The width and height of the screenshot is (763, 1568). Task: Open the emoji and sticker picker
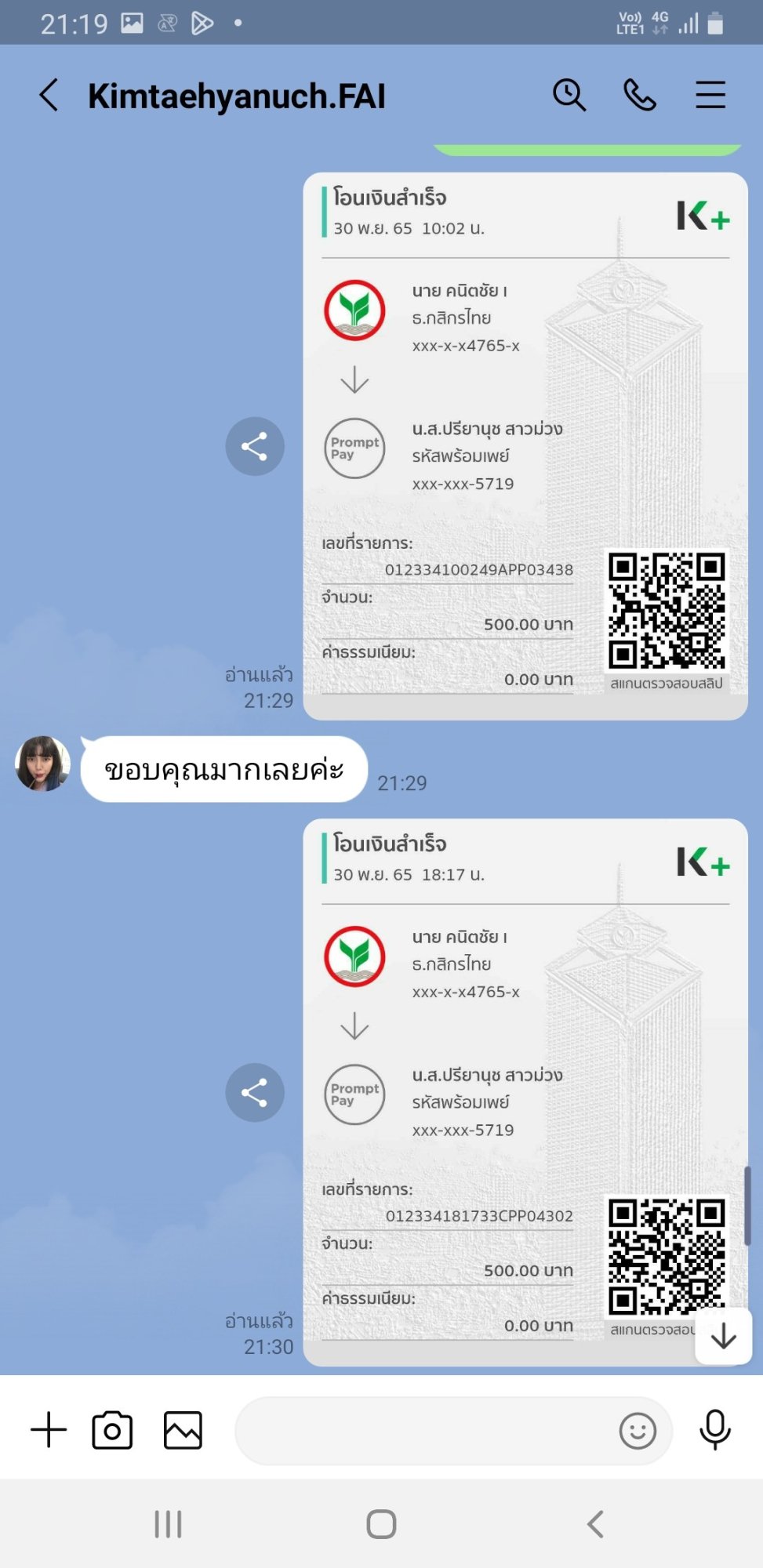tap(638, 1431)
